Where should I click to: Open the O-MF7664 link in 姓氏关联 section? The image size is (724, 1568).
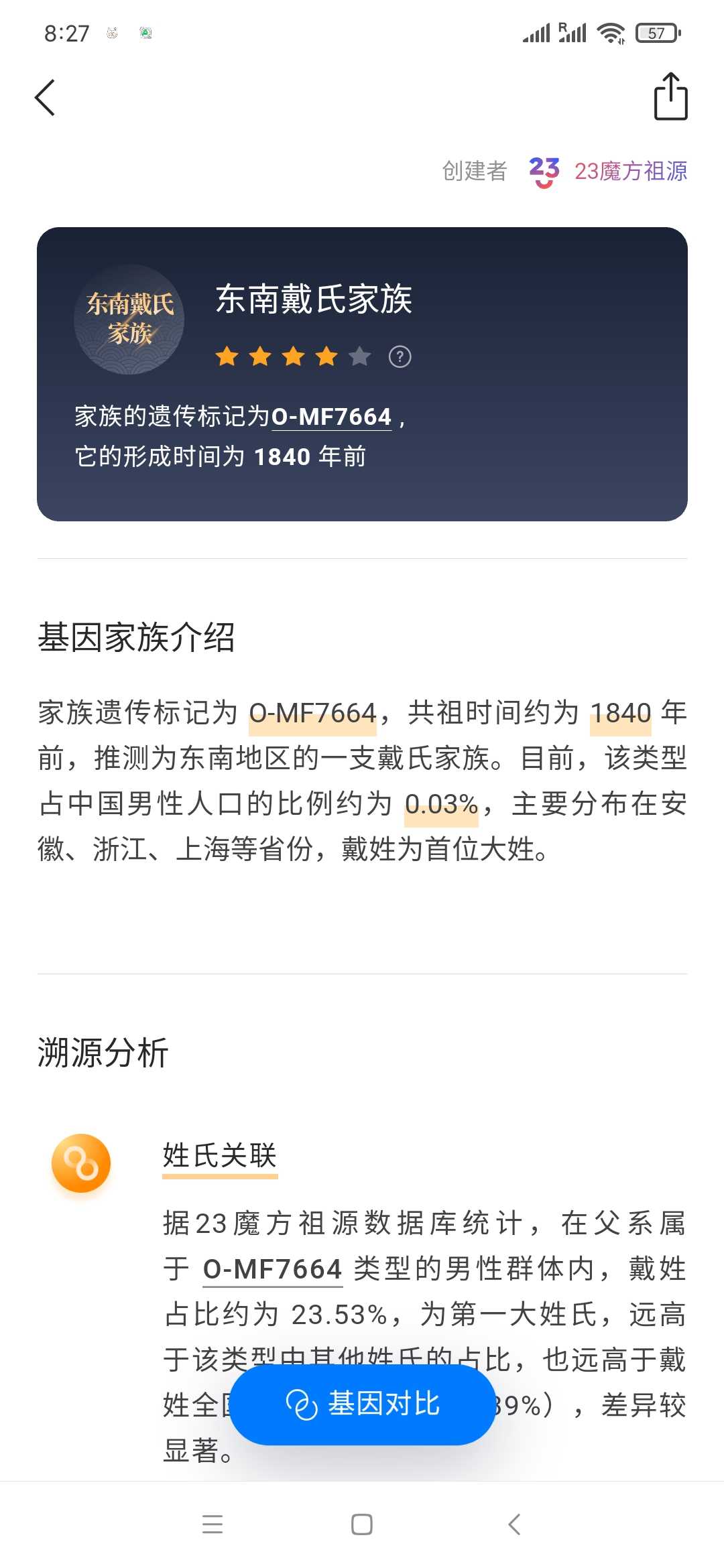(273, 1269)
